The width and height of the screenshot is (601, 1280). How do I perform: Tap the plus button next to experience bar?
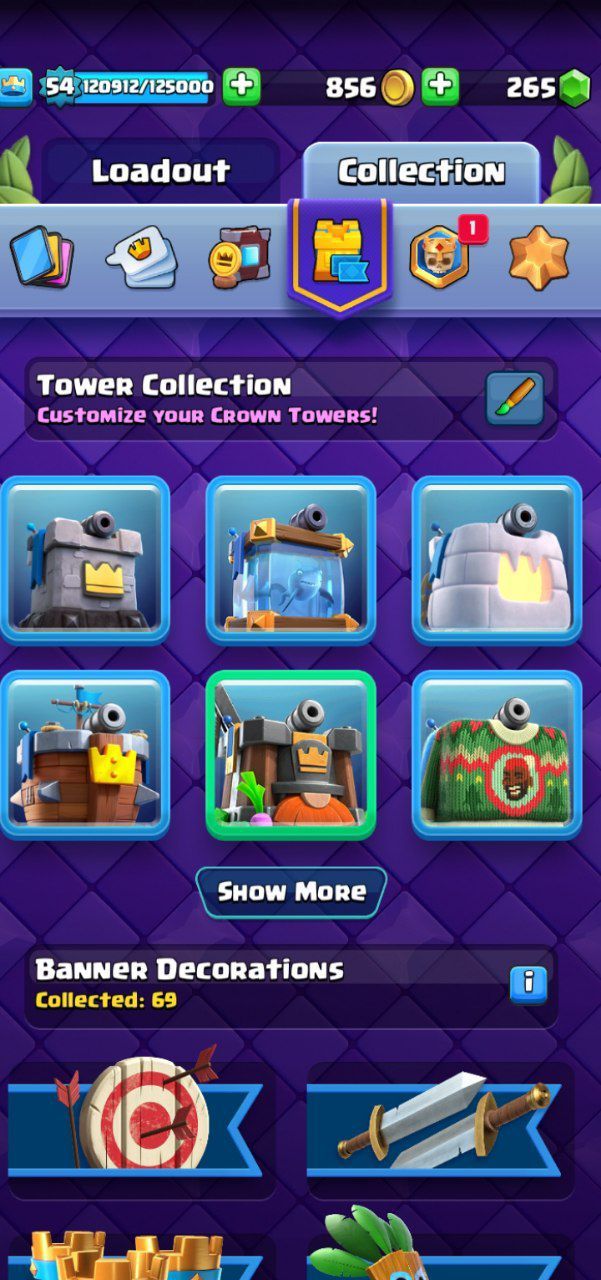[241, 87]
